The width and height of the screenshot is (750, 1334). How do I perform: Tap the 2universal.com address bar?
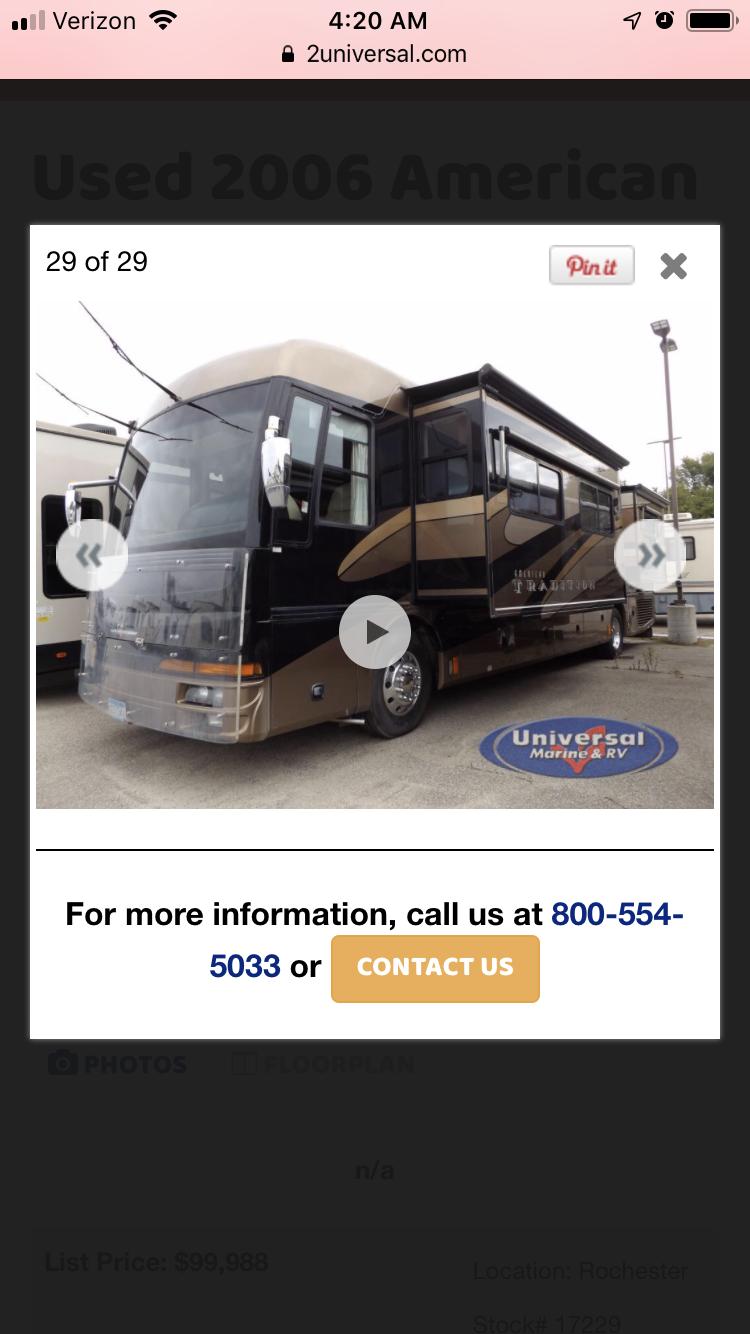375,54
